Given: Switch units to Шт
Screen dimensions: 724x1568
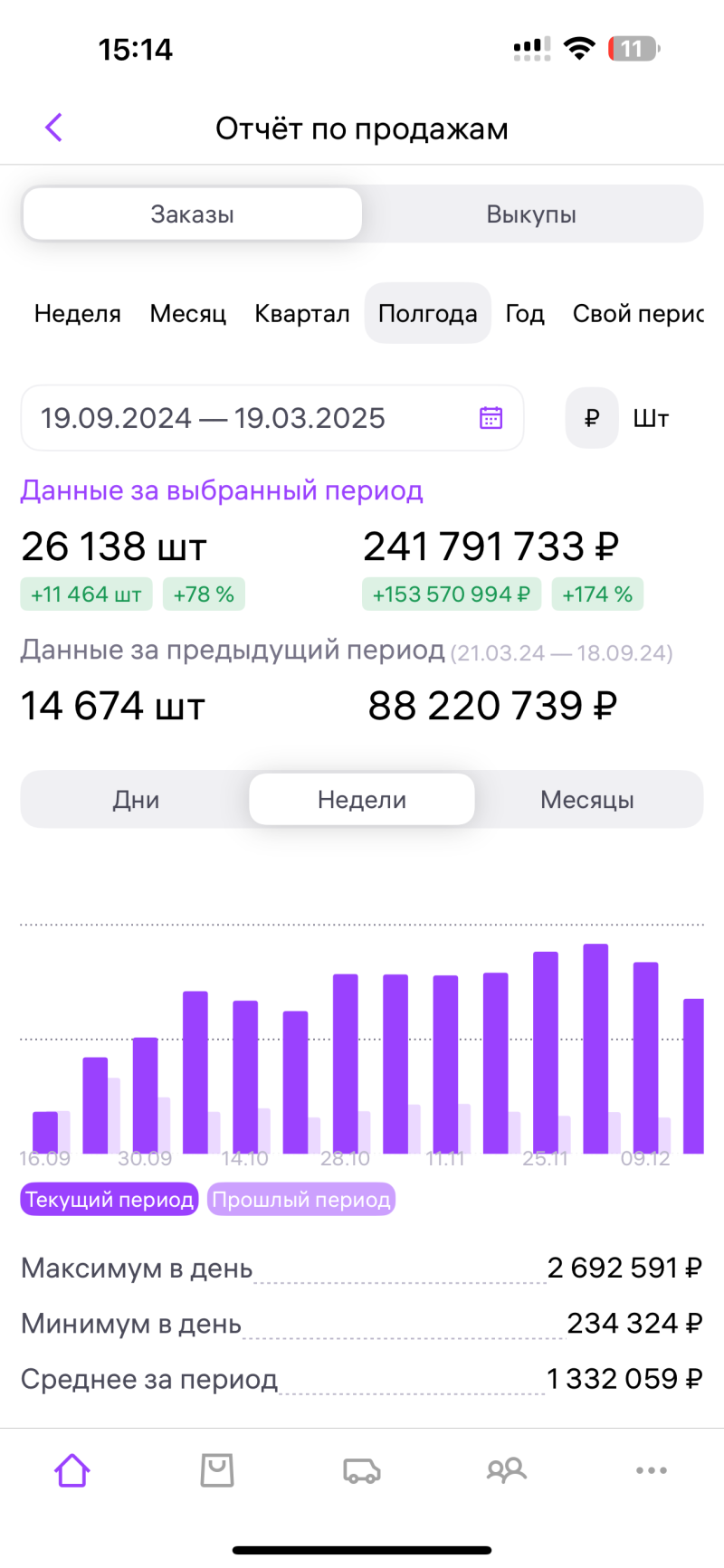Looking at the screenshot, I should 651,418.
